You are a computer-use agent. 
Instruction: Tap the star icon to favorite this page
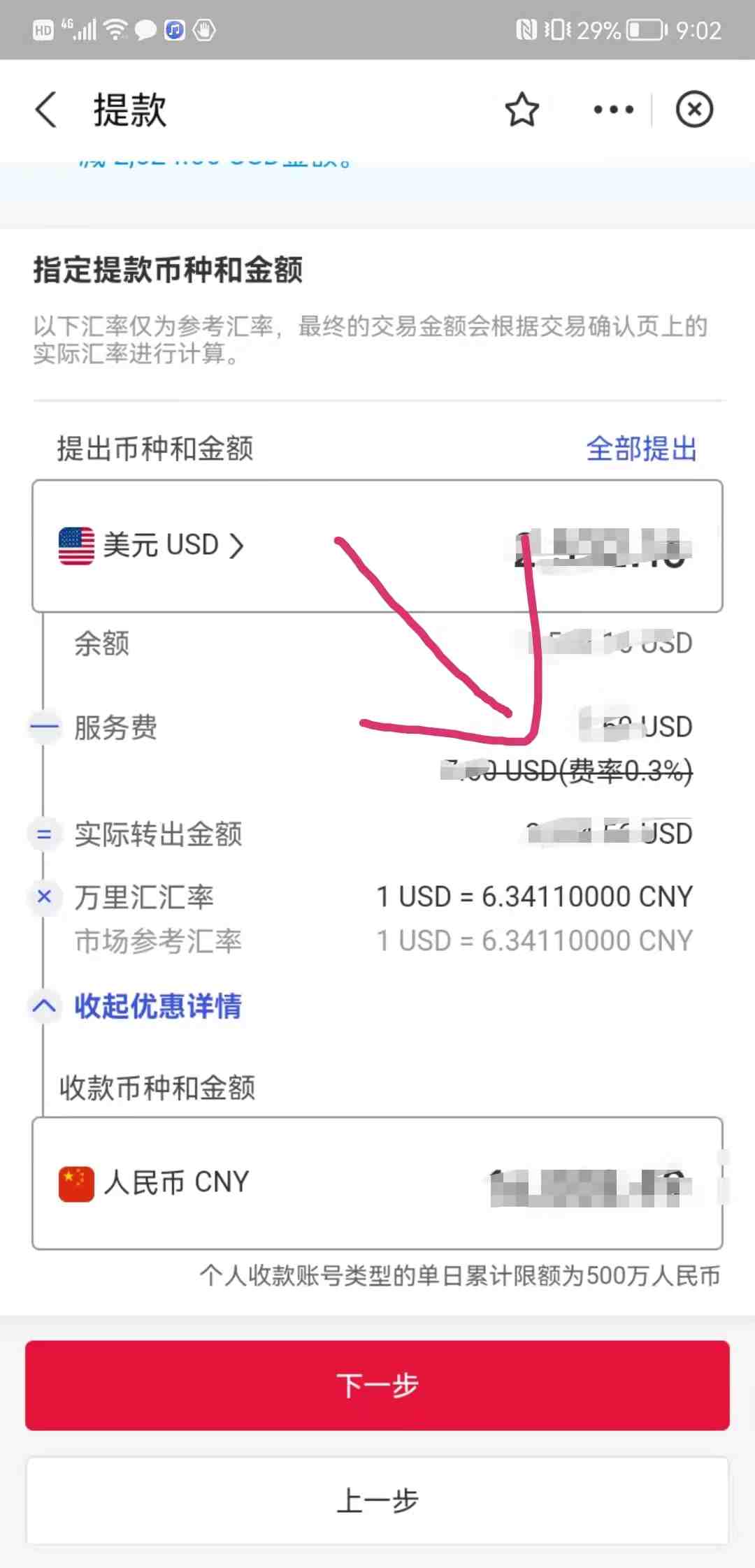tap(522, 110)
